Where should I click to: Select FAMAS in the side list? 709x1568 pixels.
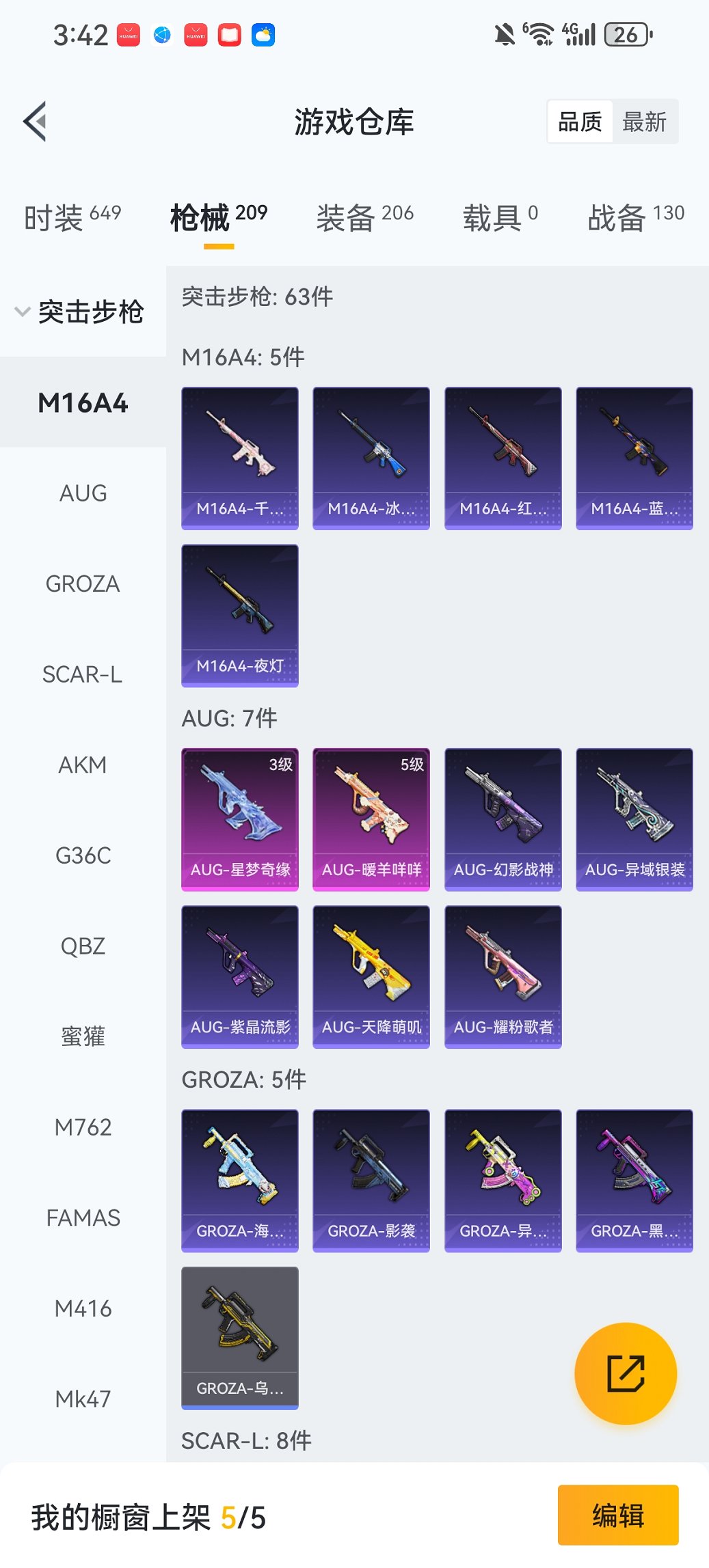[83, 1218]
